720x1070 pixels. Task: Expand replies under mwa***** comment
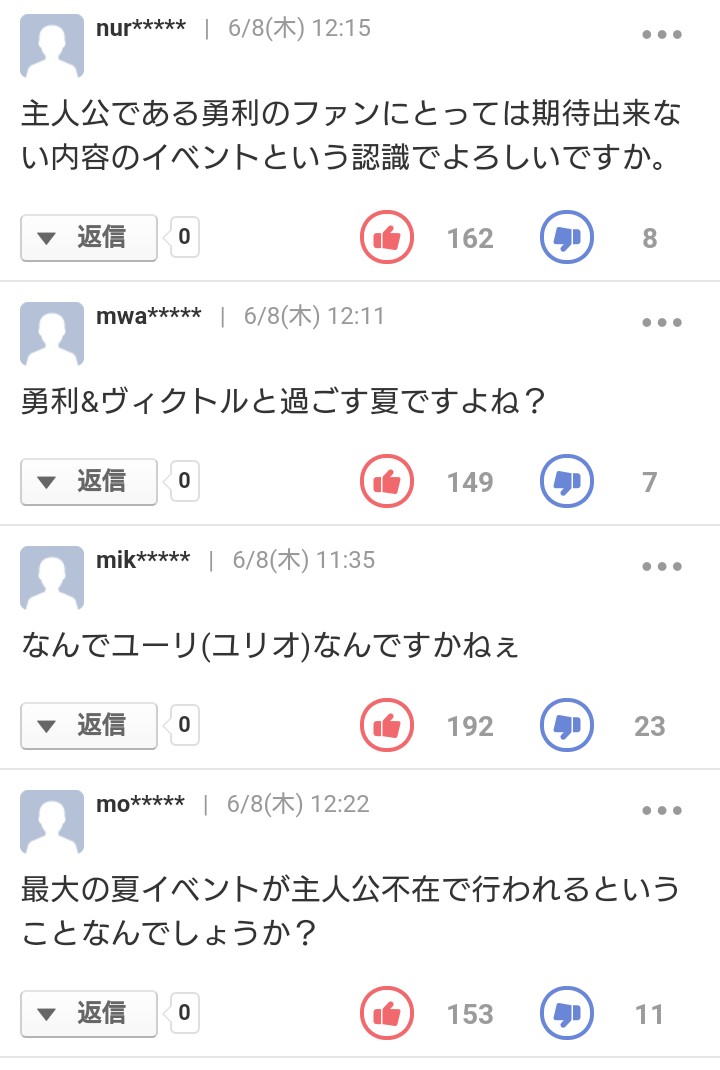click(89, 482)
